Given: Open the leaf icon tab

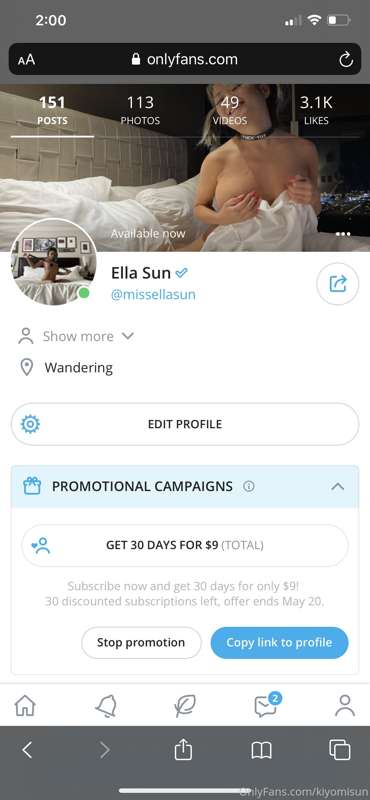Looking at the screenshot, I should pyautogui.click(x=185, y=706).
